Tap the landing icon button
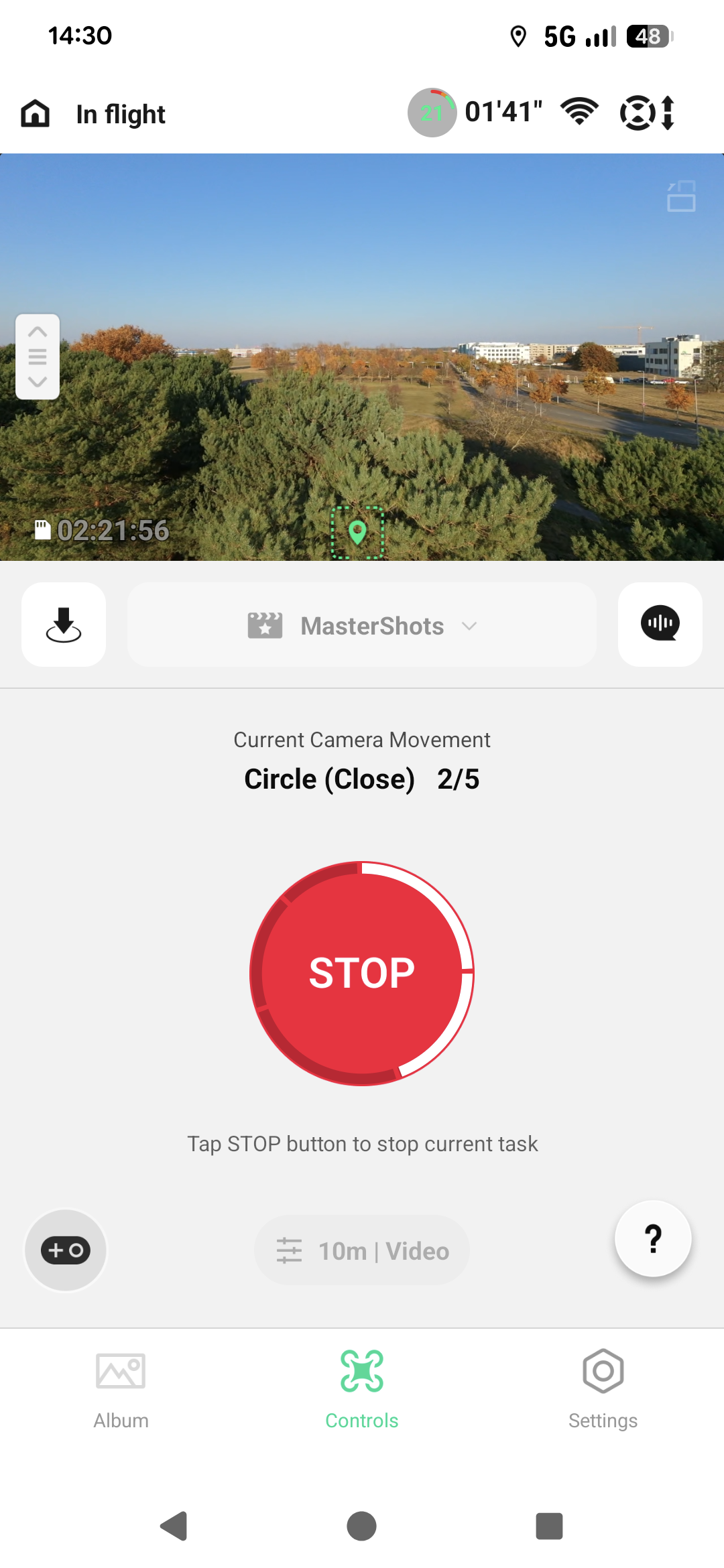The image size is (724, 1568). pyautogui.click(x=64, y=625)
